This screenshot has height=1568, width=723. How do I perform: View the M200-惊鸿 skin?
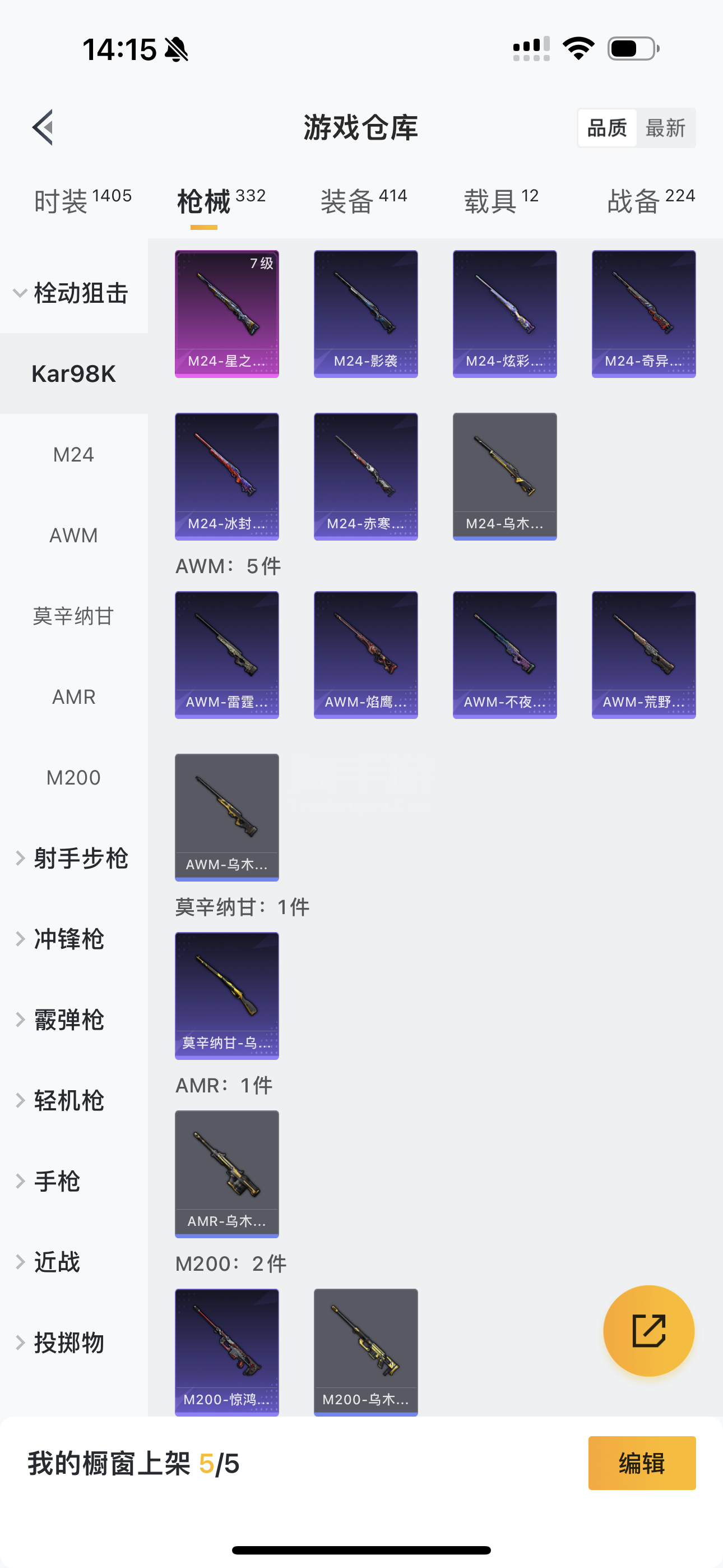point(227,1352)
